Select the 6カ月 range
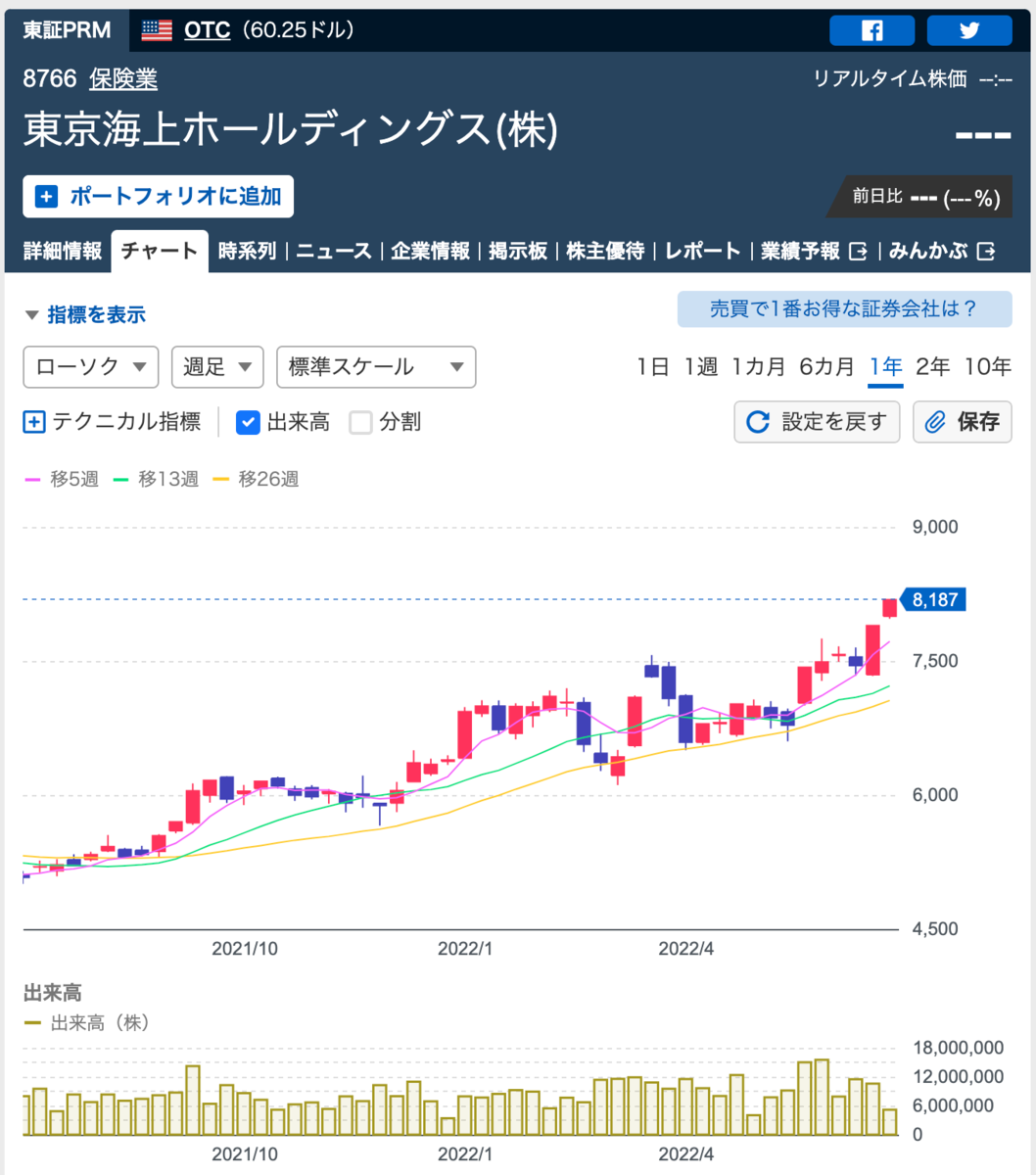The image size is (1036, 1175). 826,367
